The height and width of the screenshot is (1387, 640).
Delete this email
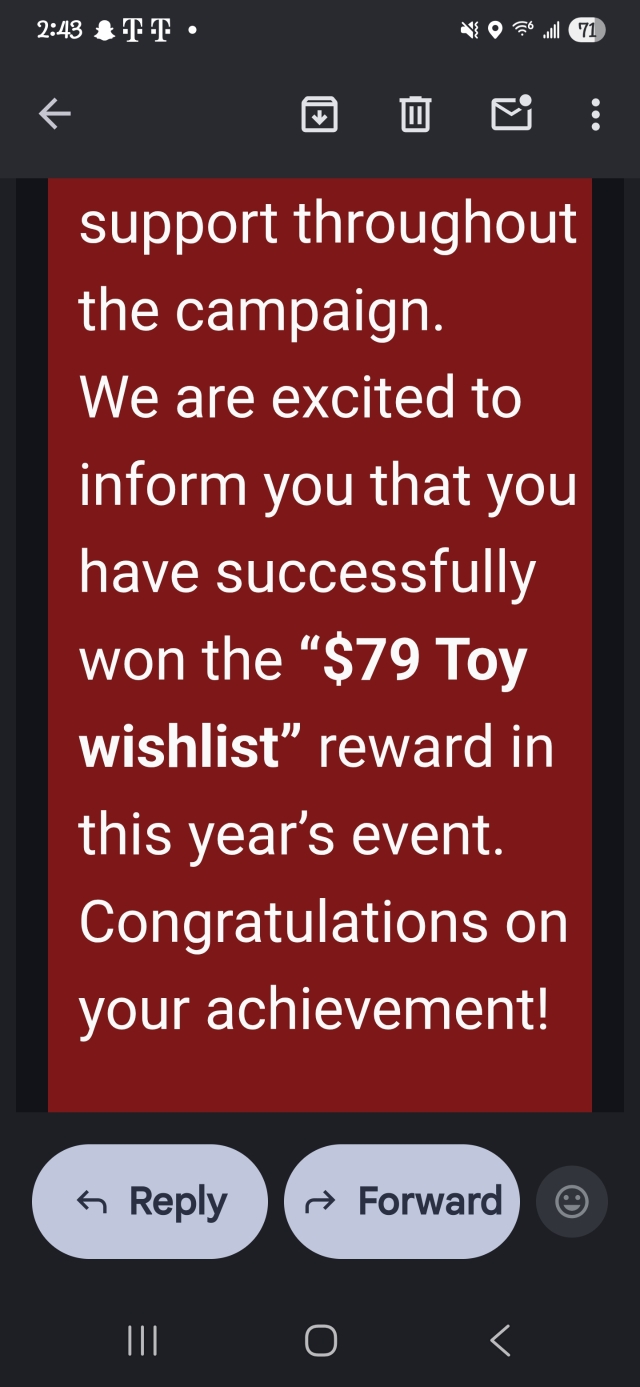click(415, 115)
